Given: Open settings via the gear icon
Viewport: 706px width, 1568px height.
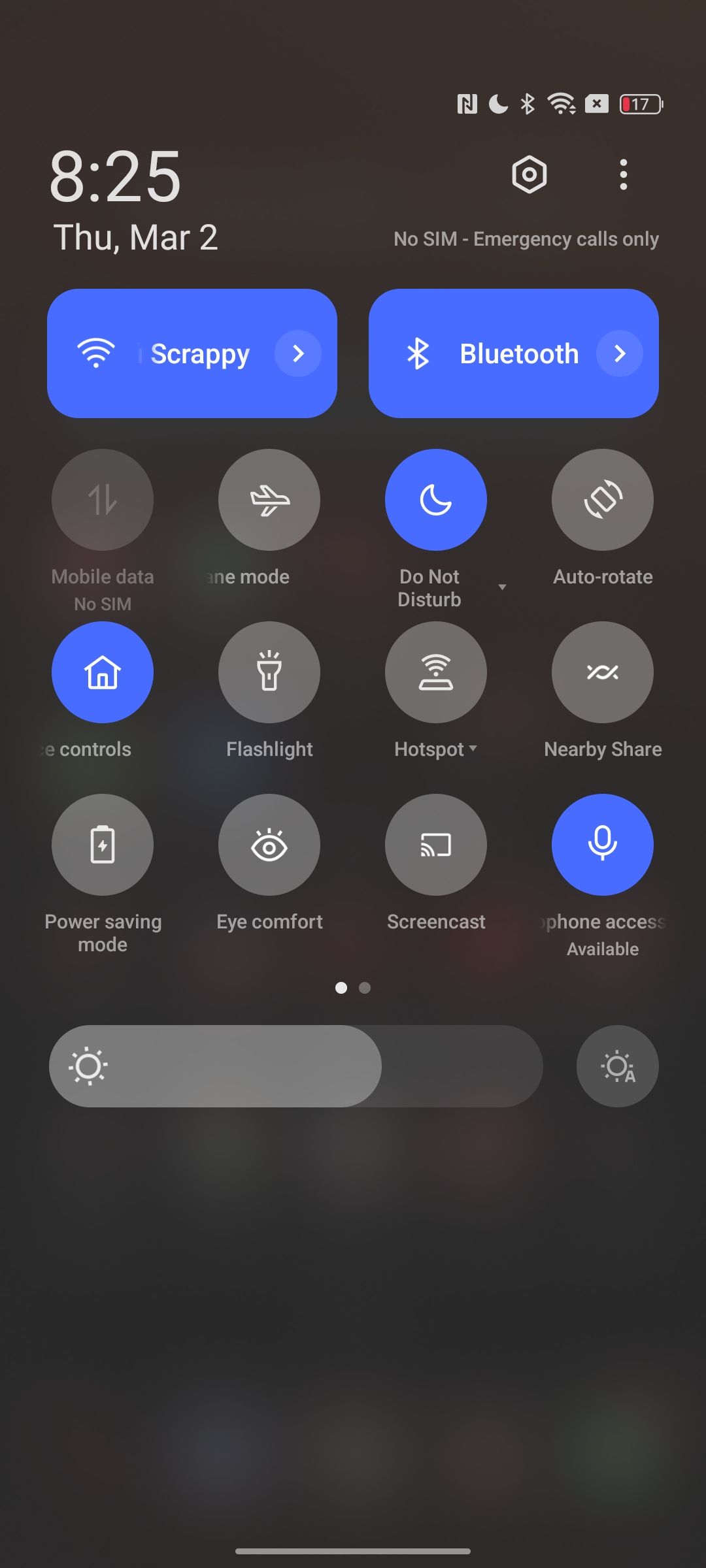Looking at the screenshot, I should (529, 174).
